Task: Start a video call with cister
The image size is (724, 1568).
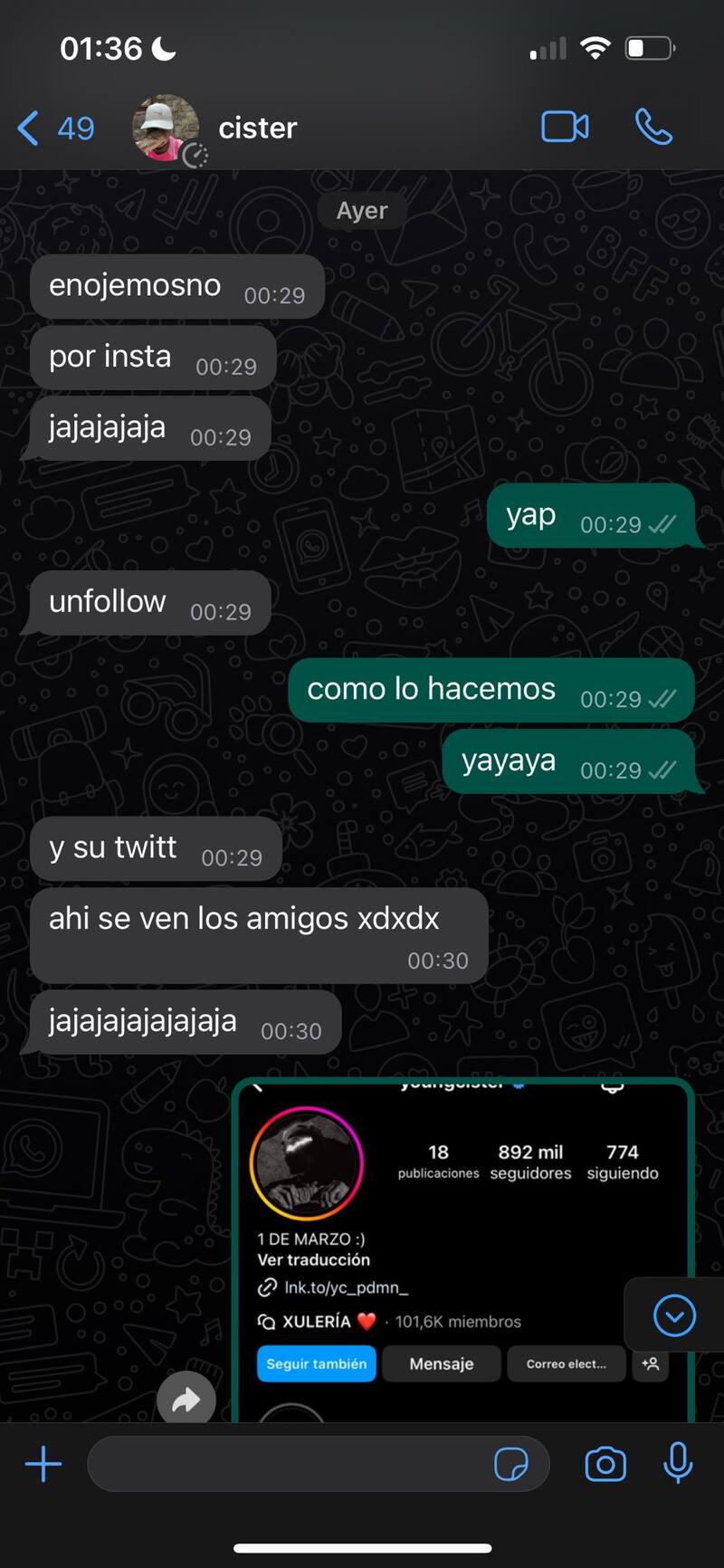Action: point(565,127)
